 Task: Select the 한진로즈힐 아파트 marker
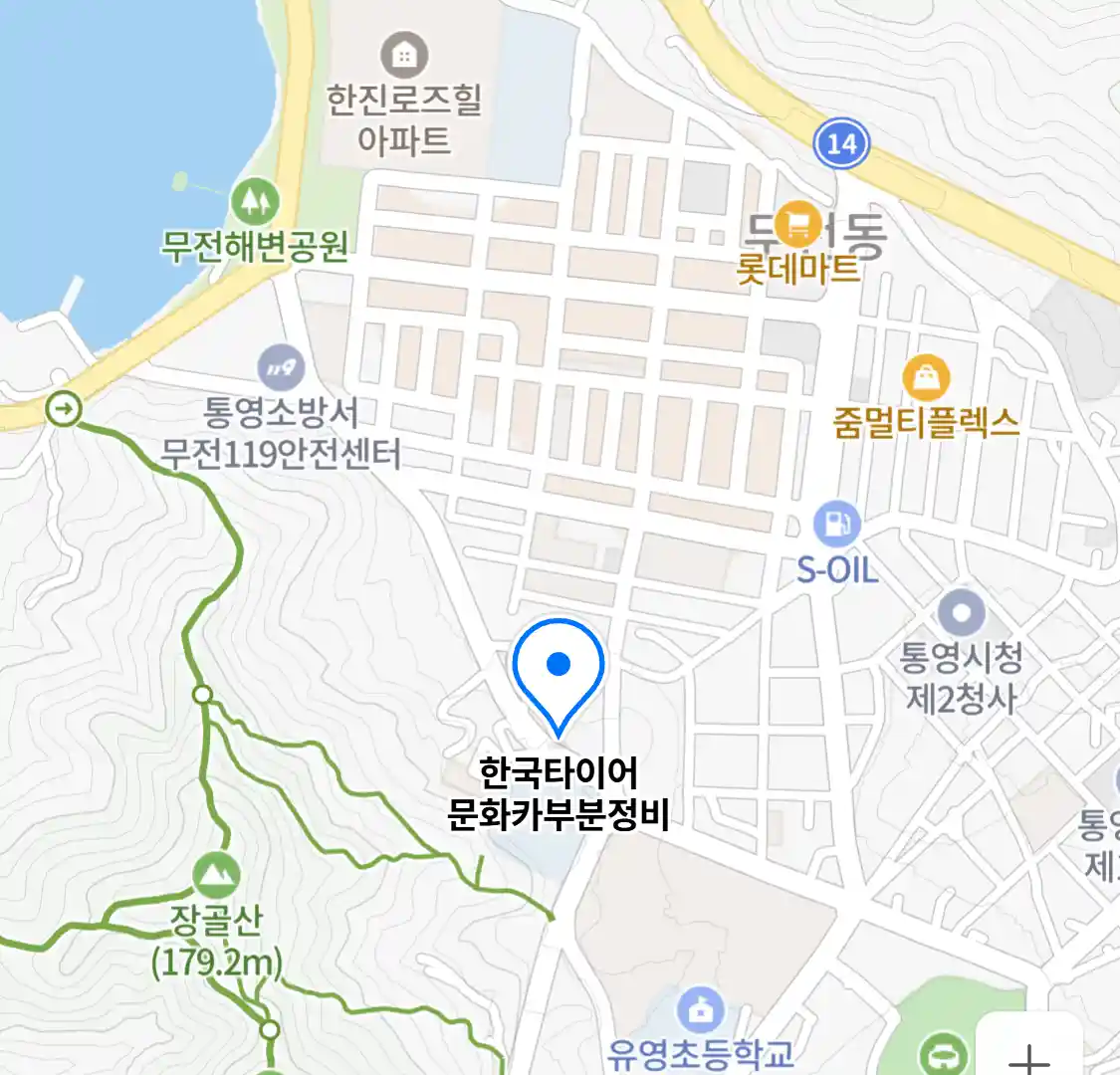(x=404, y=55)
